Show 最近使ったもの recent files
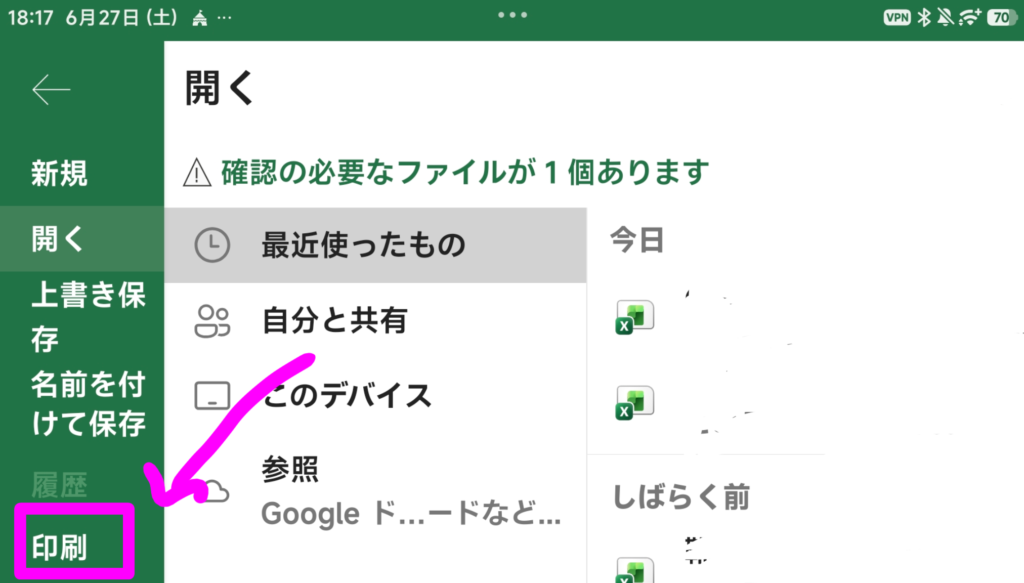Viewport: 1024px width, 583px height. pos(376,245)
